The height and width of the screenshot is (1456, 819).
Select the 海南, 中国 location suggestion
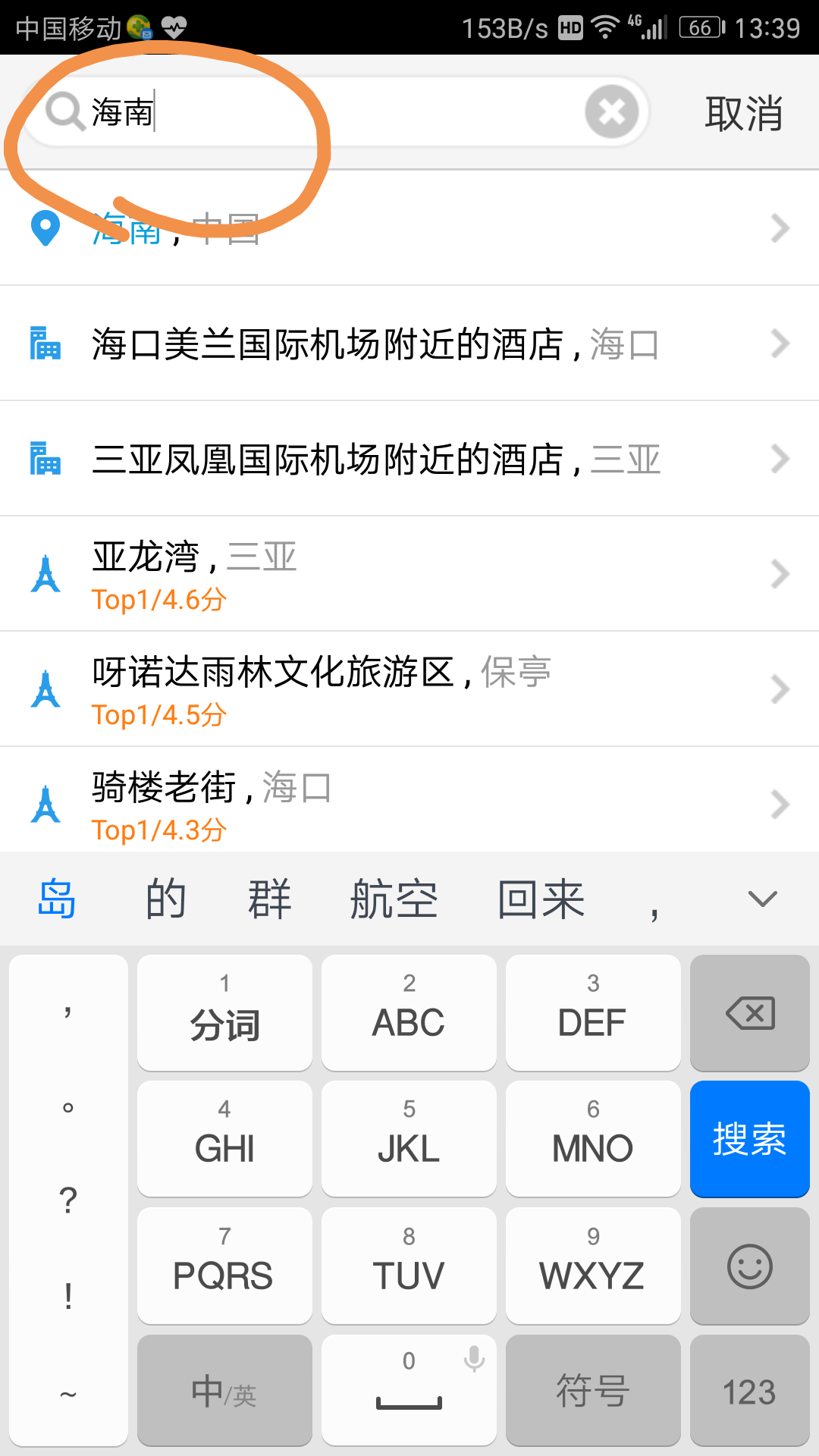(x=409, y=228)
